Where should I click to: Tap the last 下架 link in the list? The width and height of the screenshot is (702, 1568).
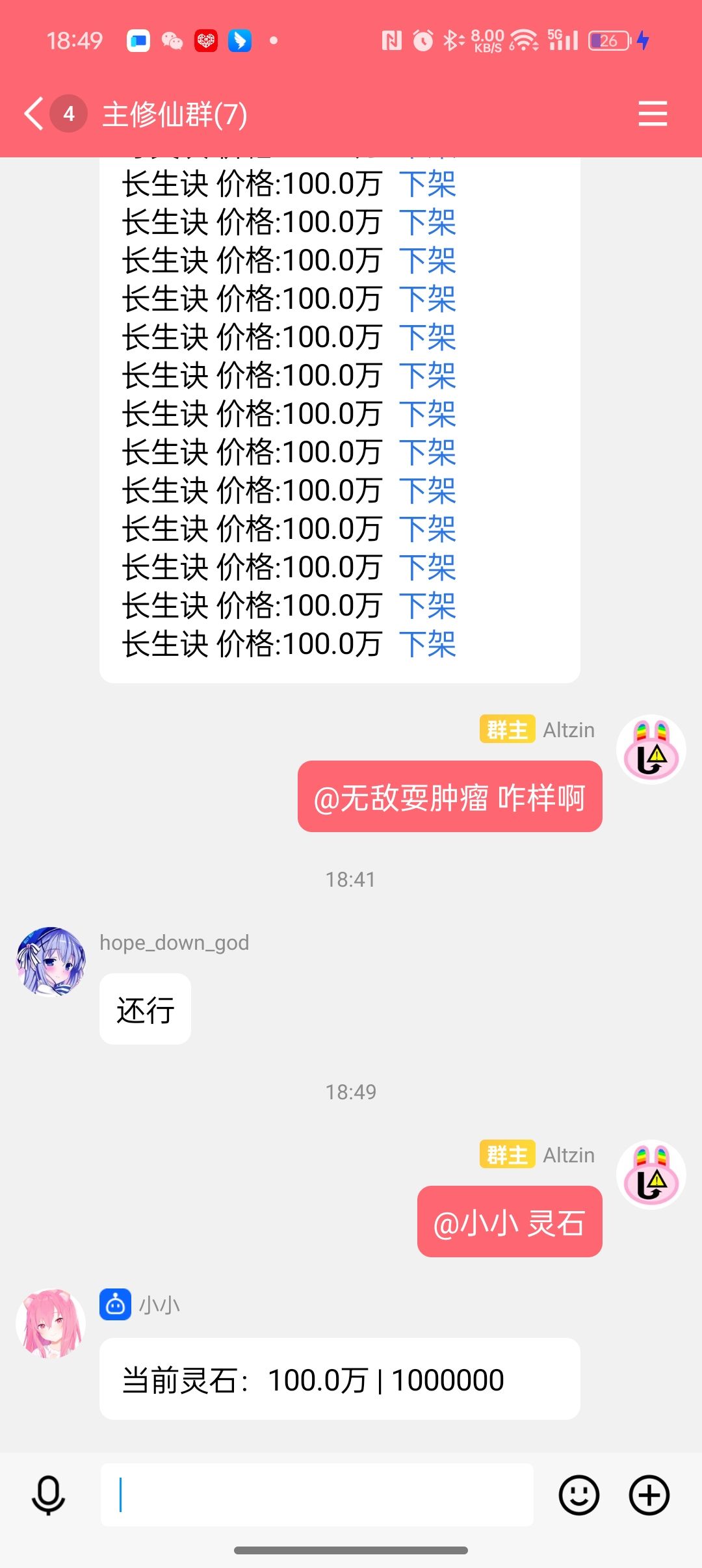click(427, 644)
